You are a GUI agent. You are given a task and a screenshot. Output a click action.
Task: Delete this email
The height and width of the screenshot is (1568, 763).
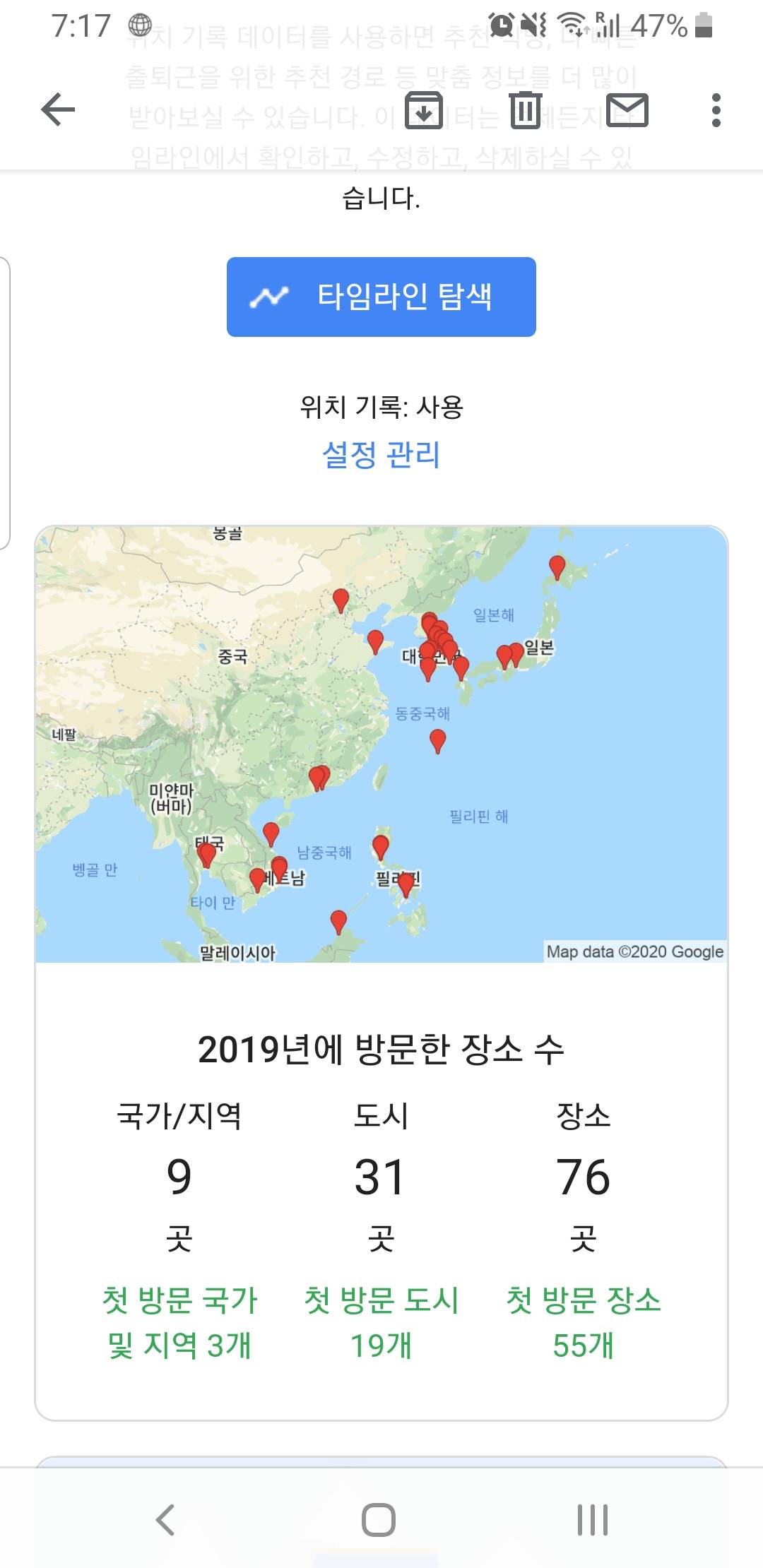pos(526,110)
